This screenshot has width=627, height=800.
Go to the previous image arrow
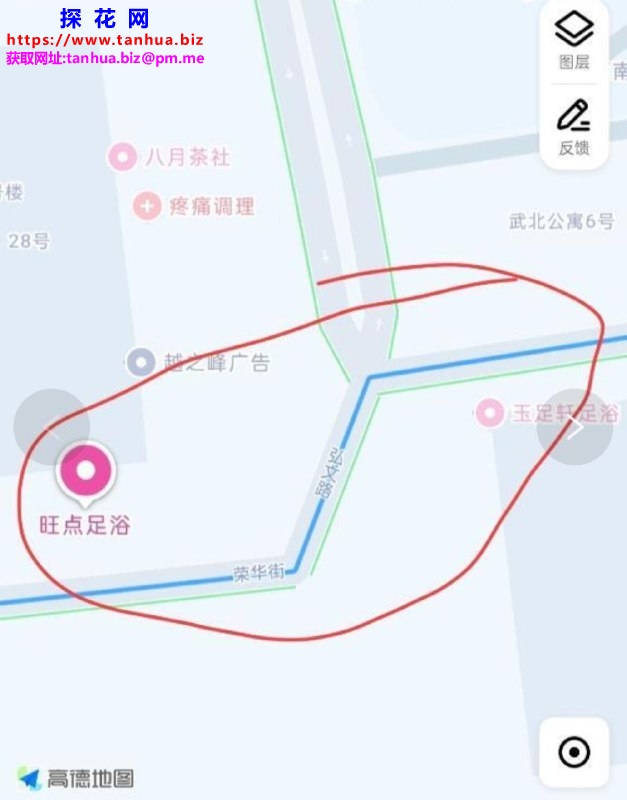coord(52,427)
